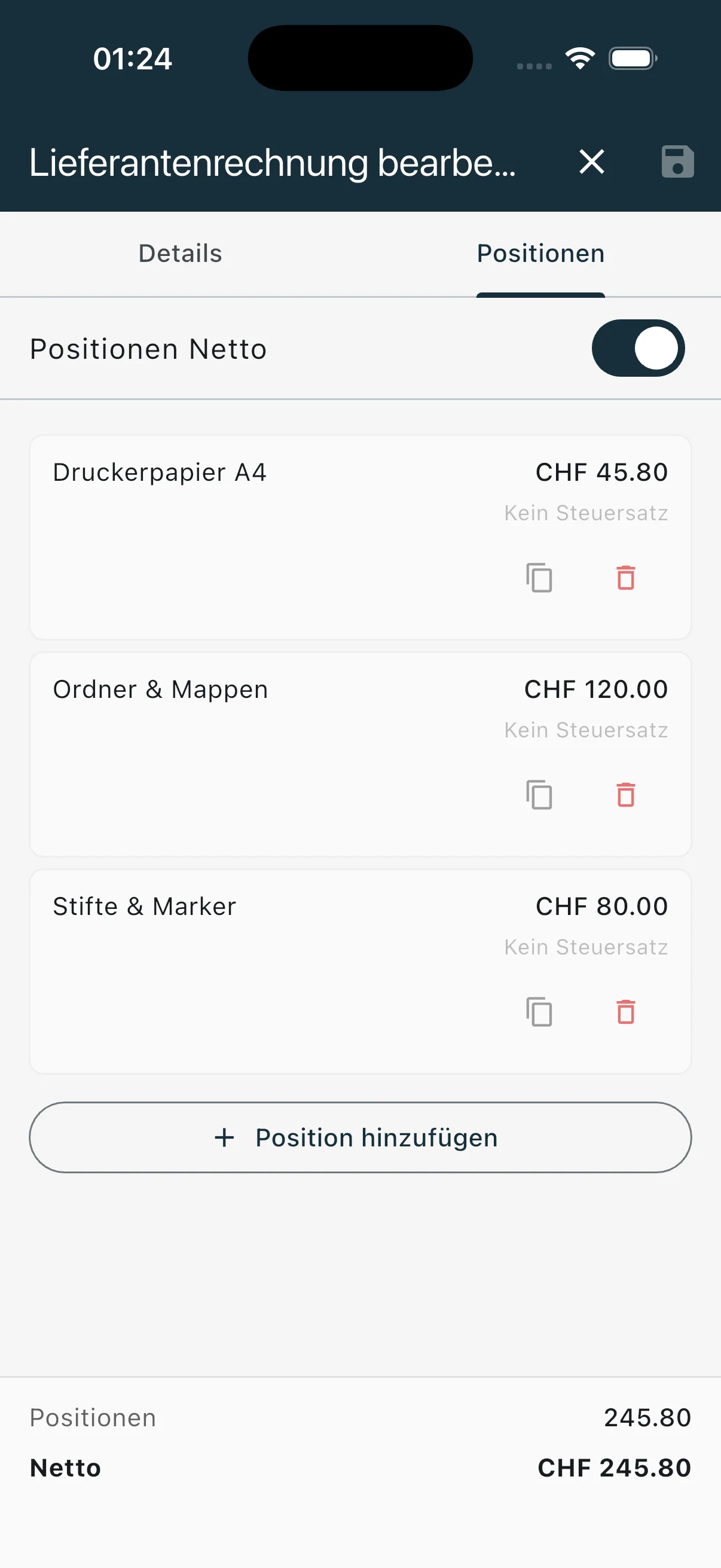This screenshot has height=1568, width=721.
Task: Select the Positionen tab
Action: pos(540,252)
